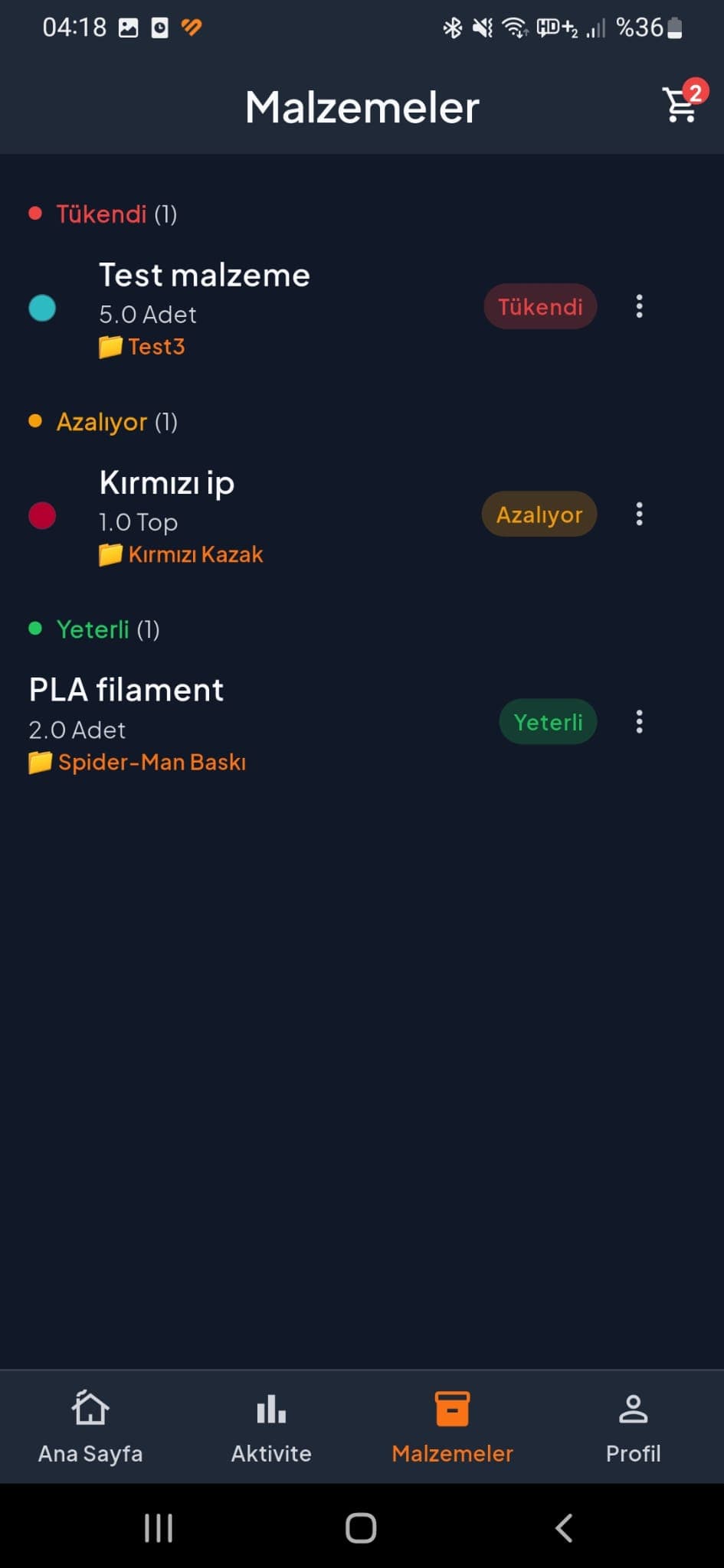This screenshot has width=724, height=1568.
Task: Open the three-dot menu beside Kırmızı ip
Action: (x=638, y=514)
